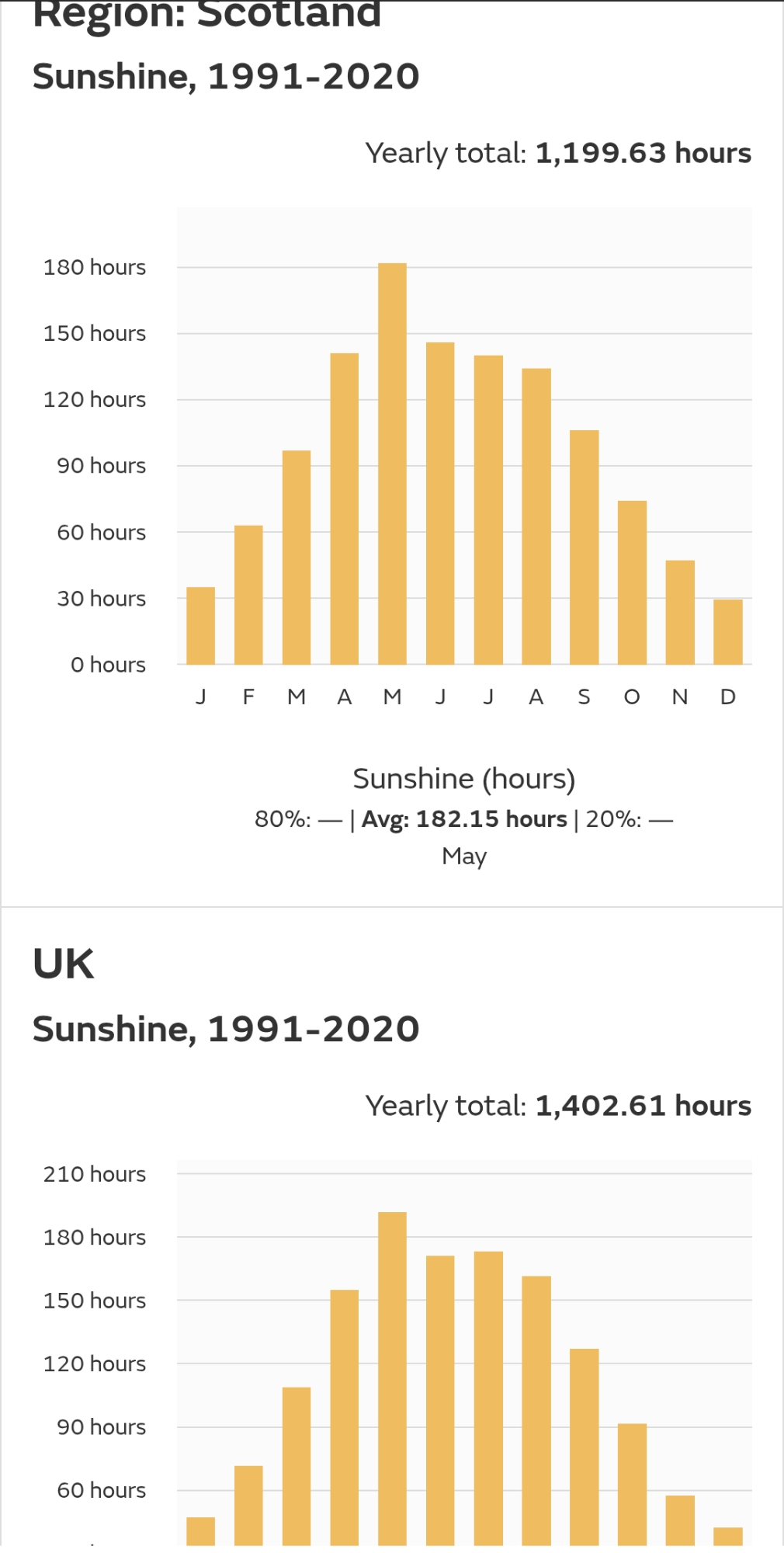The image size is (784, 1553).
Task: Select the February bar in Scotland sunshine chart
Action: point(248,595)
